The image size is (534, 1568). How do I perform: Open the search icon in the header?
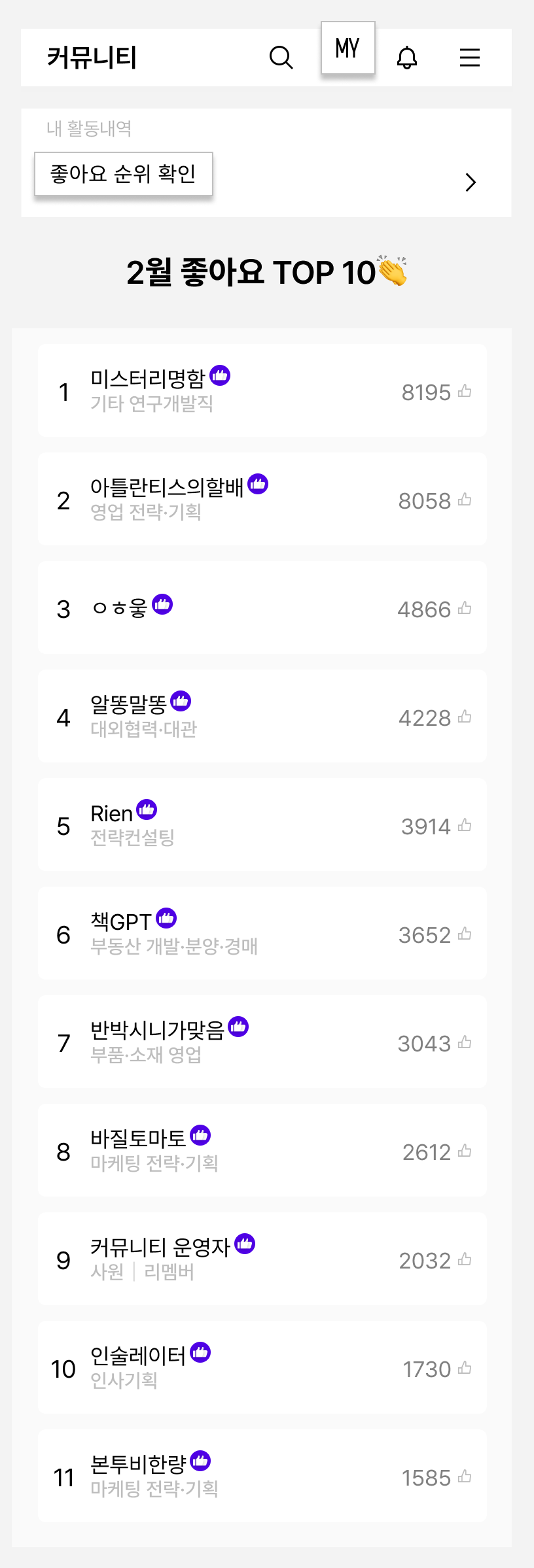[281, 58]
